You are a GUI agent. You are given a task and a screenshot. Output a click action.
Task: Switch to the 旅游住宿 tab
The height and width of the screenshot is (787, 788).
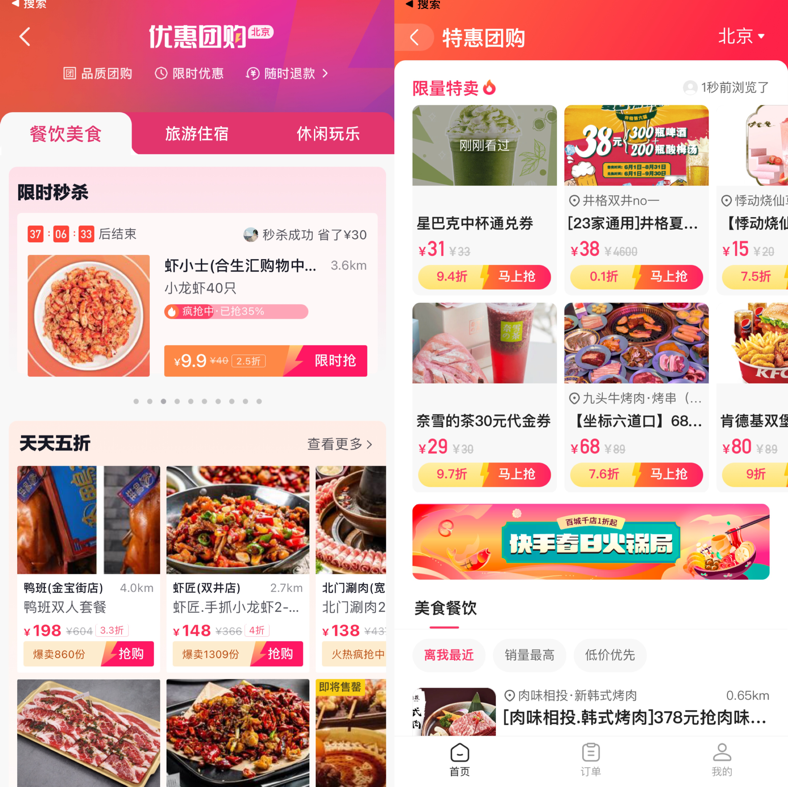[197, 134]
